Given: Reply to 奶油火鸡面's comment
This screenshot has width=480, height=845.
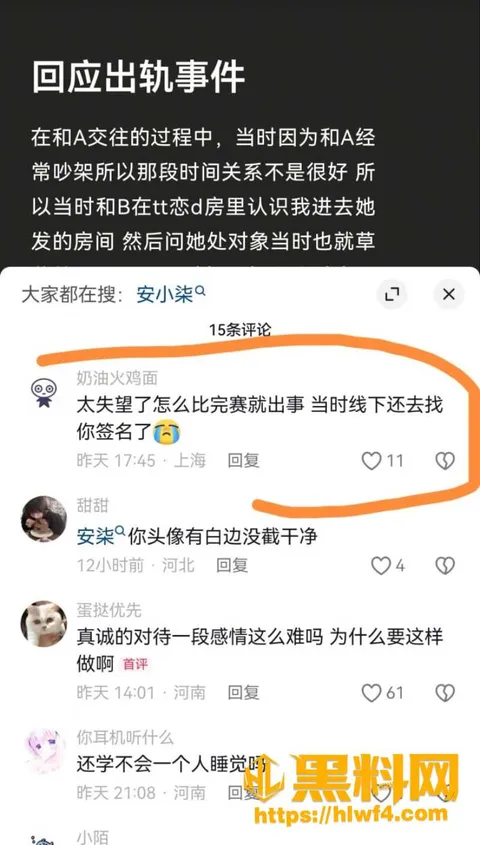Looking at the screenshot, I should [x=244, y=460].
